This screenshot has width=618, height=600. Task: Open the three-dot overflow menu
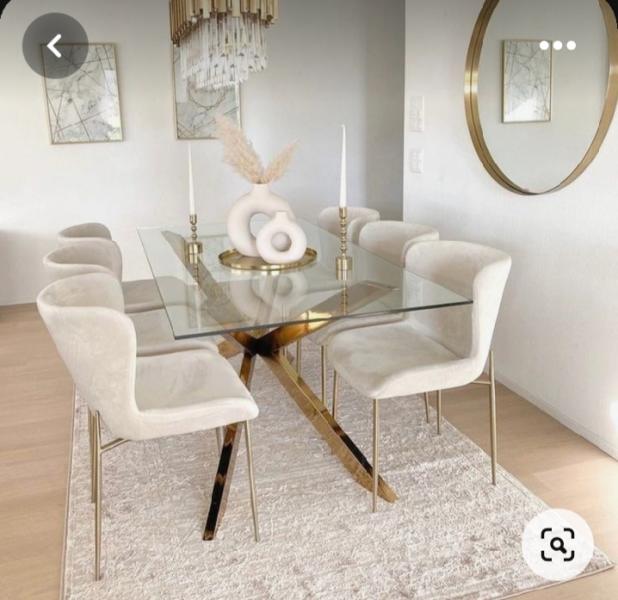(557, 45)
